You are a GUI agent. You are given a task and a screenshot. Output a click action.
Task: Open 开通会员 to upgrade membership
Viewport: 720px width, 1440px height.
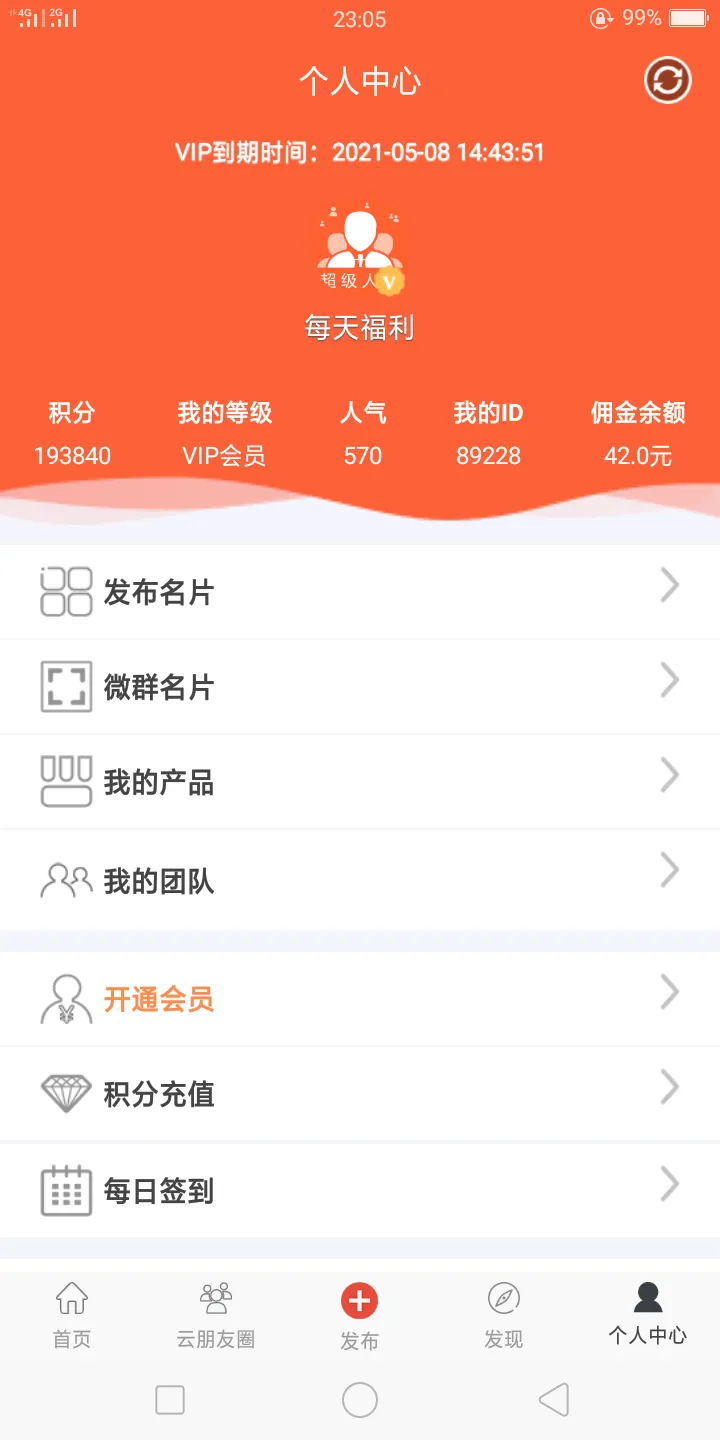pyautogui.click(x=160, y=997)
